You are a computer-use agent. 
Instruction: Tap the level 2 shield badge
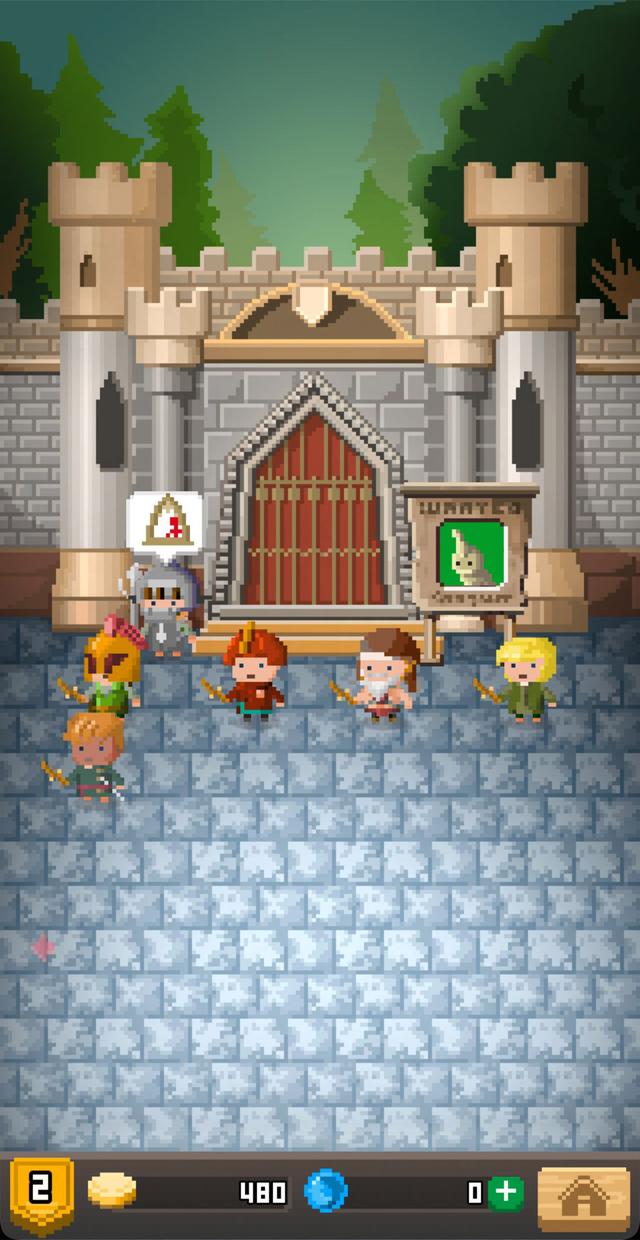[39, 1190]
